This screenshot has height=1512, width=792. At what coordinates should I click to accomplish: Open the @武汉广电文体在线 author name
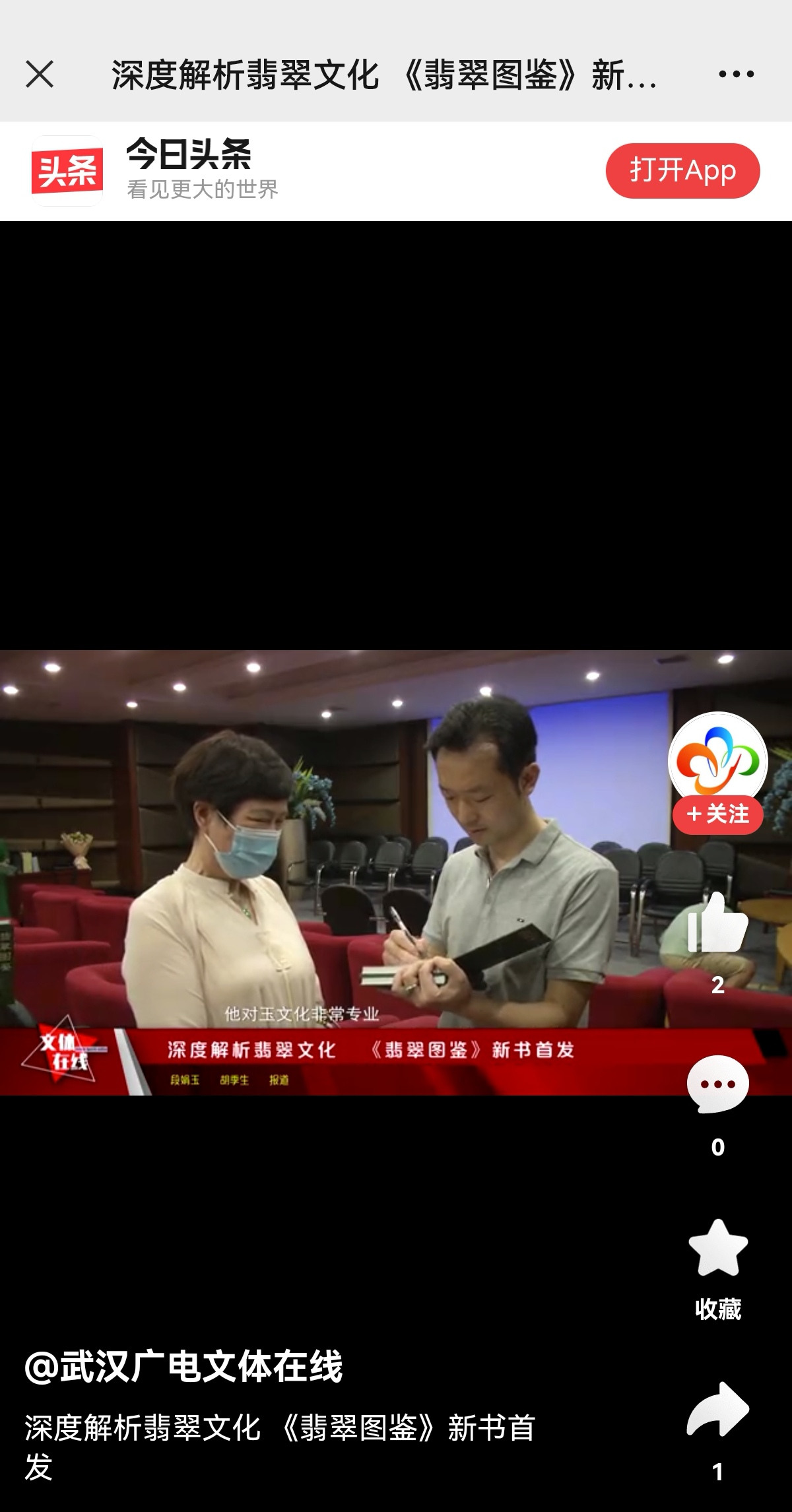point(183,1366)
